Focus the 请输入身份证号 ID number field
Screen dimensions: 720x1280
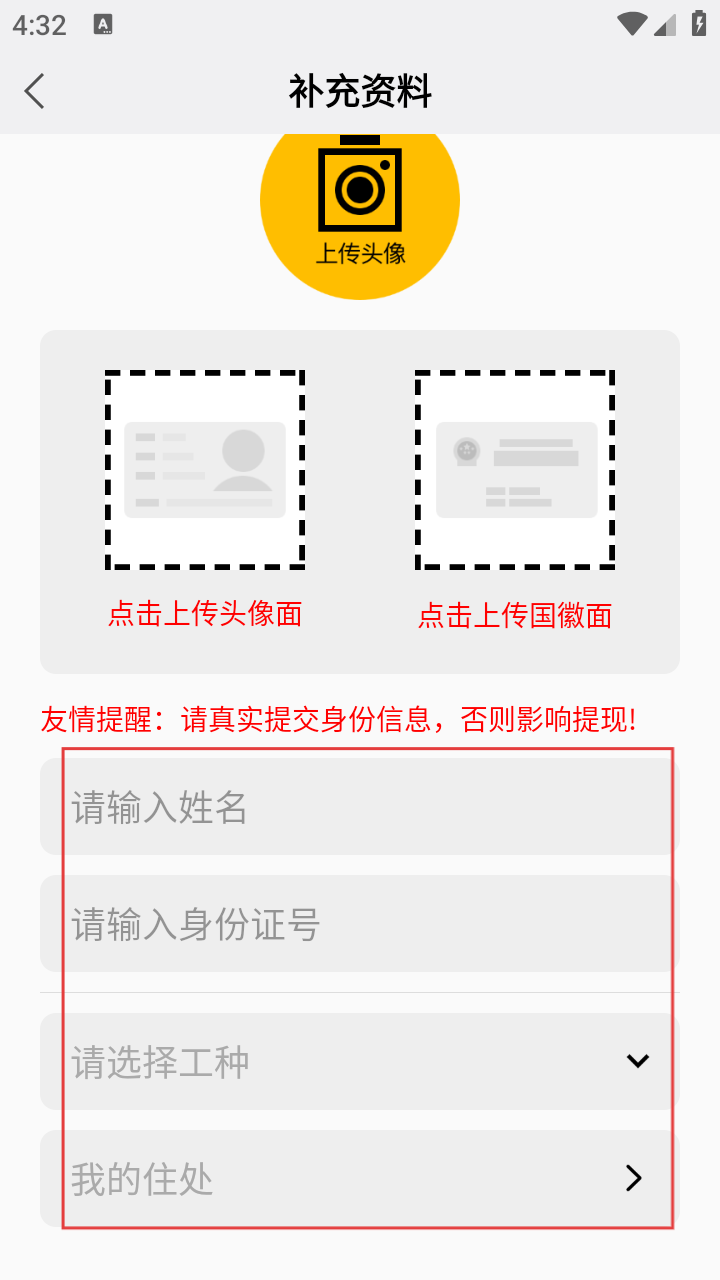click(x=360, y=925)
